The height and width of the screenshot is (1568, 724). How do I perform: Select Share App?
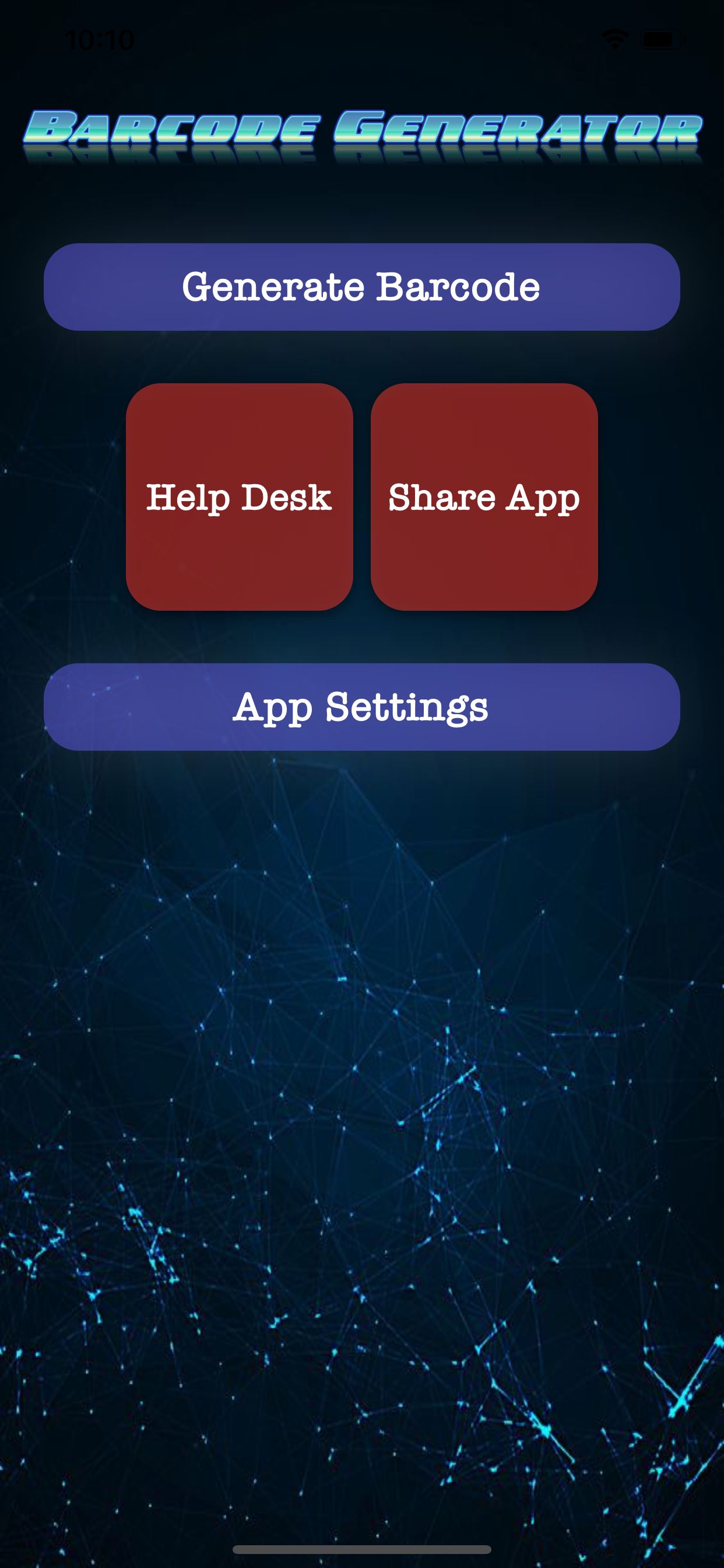[x=484, y=496]
